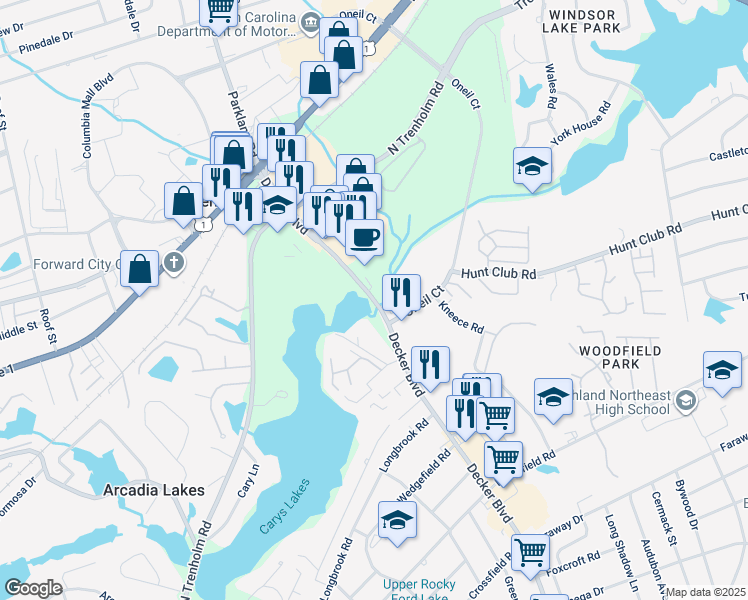
Task: Open restaurant marker at Hunt Club Rd junction
Action: pos(401,293)
